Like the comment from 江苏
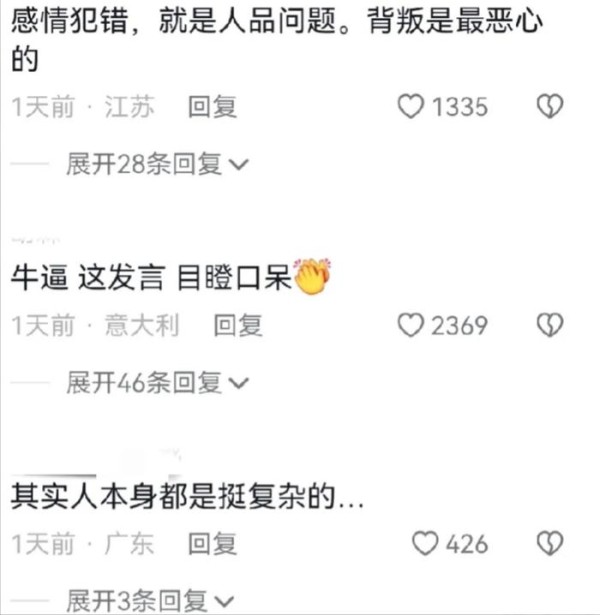This screenshot has height=615, width=600. coord(411,108)
